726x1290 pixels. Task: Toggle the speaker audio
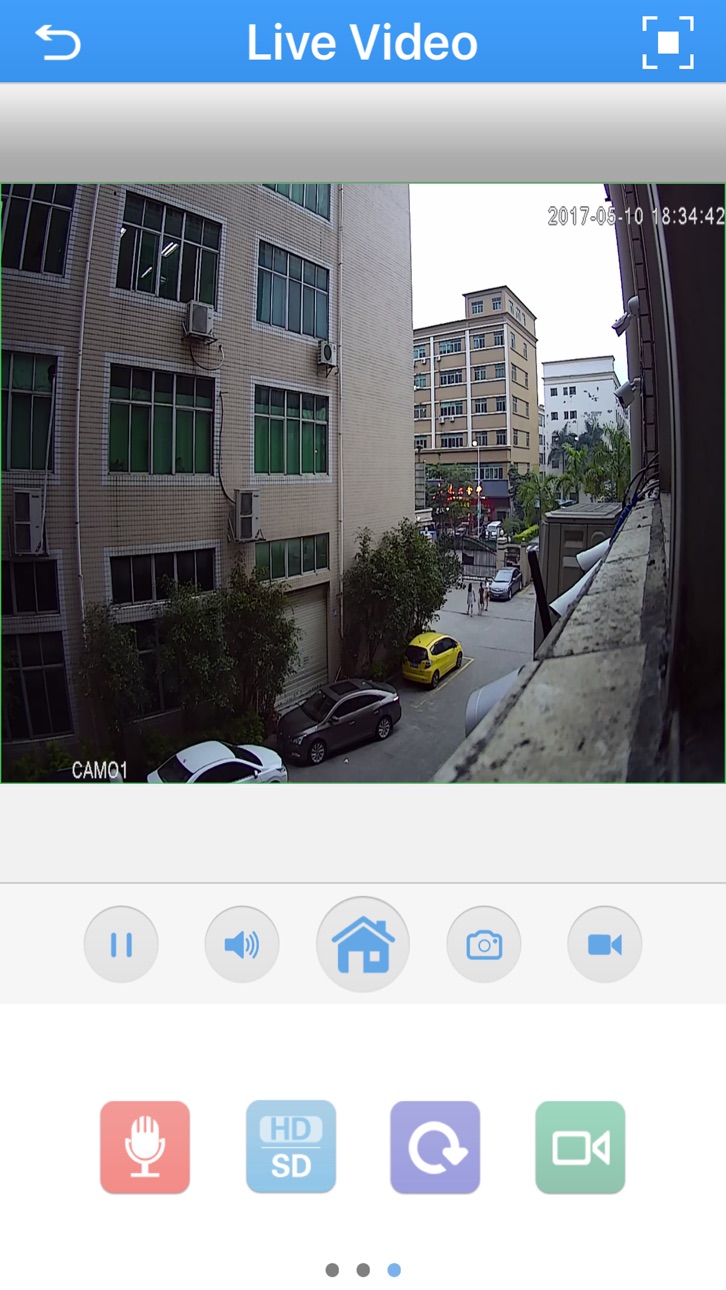click(x=242, y=944)
